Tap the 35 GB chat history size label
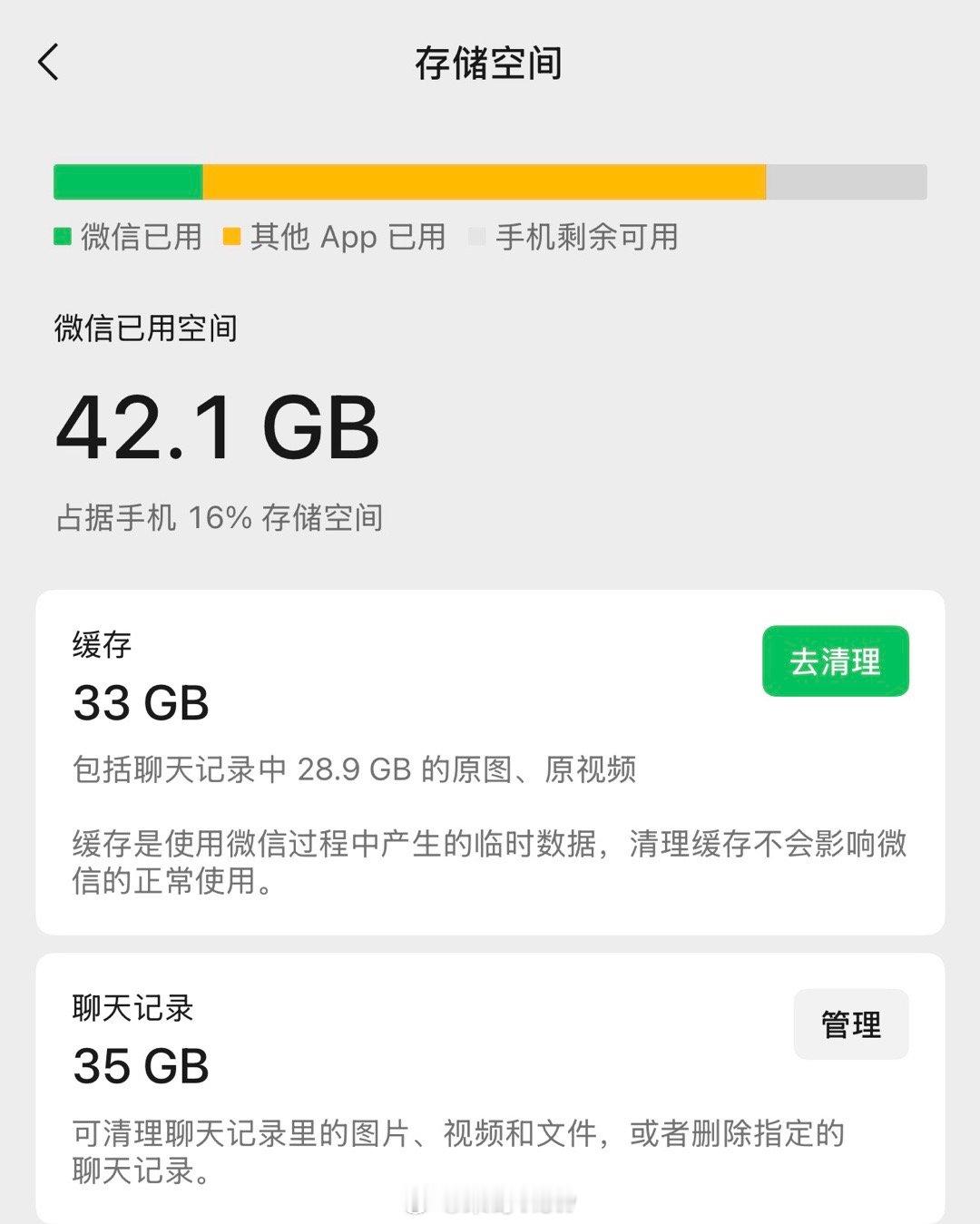Image resolution: width=980 pixels, height=1224 pixels. [x=141, y=1069]
